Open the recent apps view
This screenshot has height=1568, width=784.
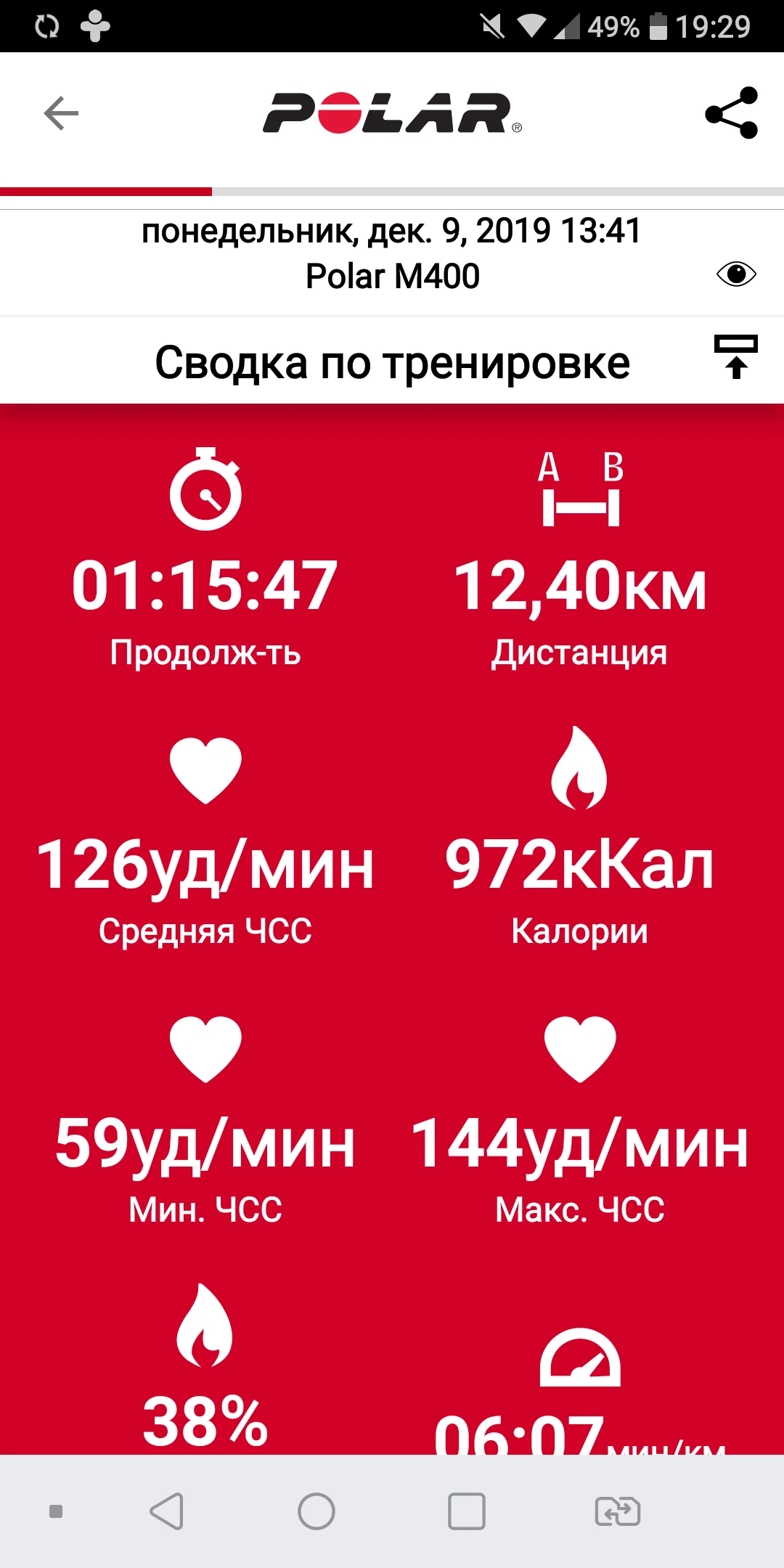pyautogui.click(x=466, y=1512)
